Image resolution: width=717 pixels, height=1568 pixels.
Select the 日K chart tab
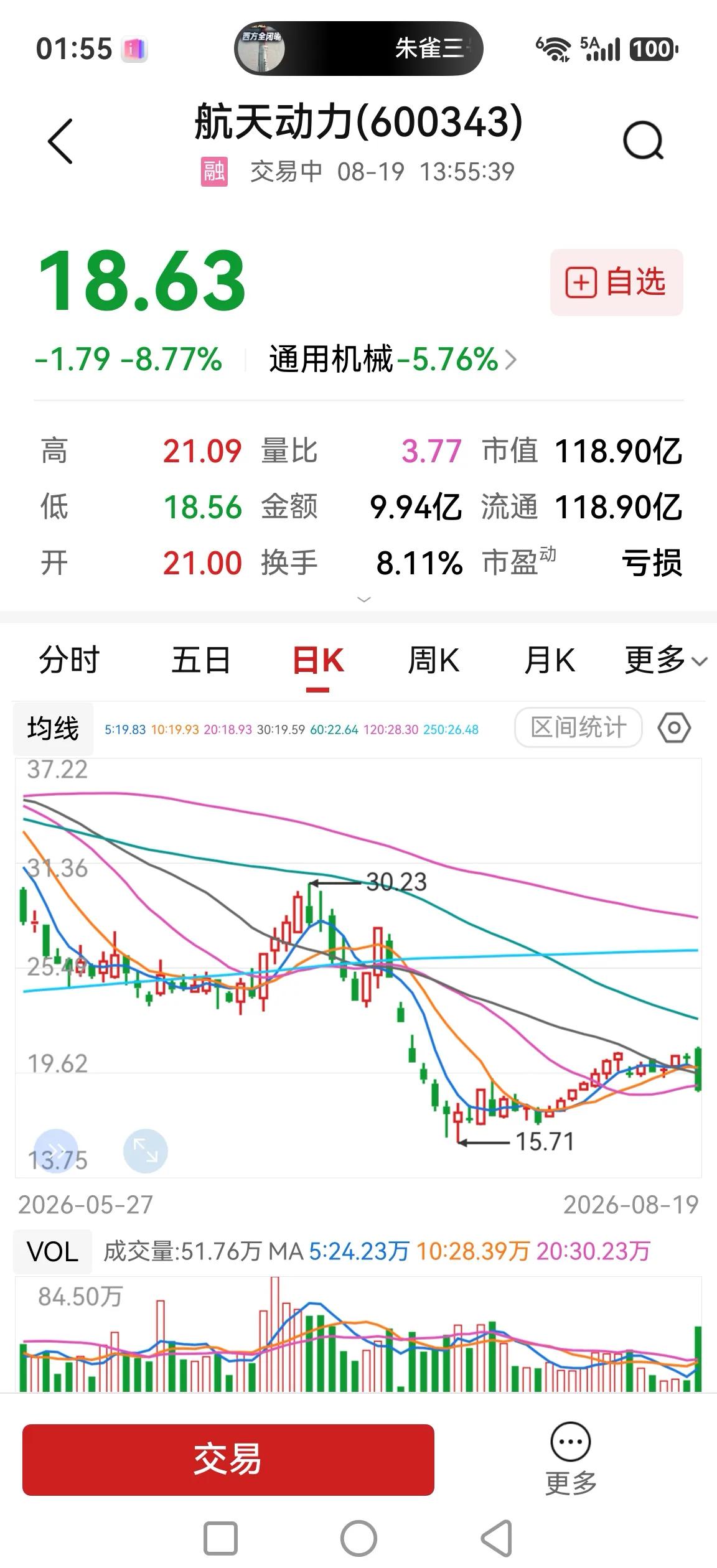click(x=318, y=661)
